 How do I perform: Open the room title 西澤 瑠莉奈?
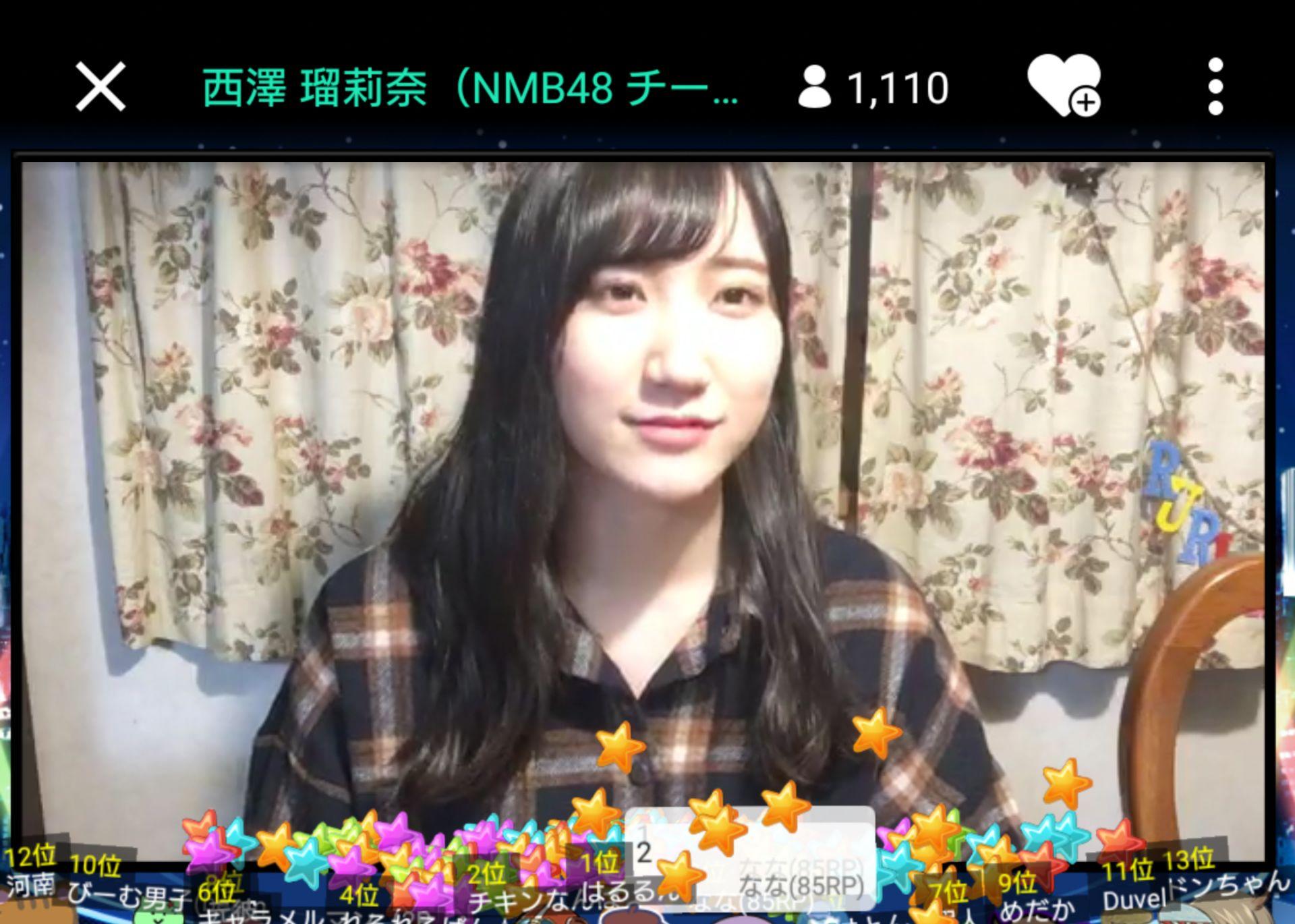(470, 88)
